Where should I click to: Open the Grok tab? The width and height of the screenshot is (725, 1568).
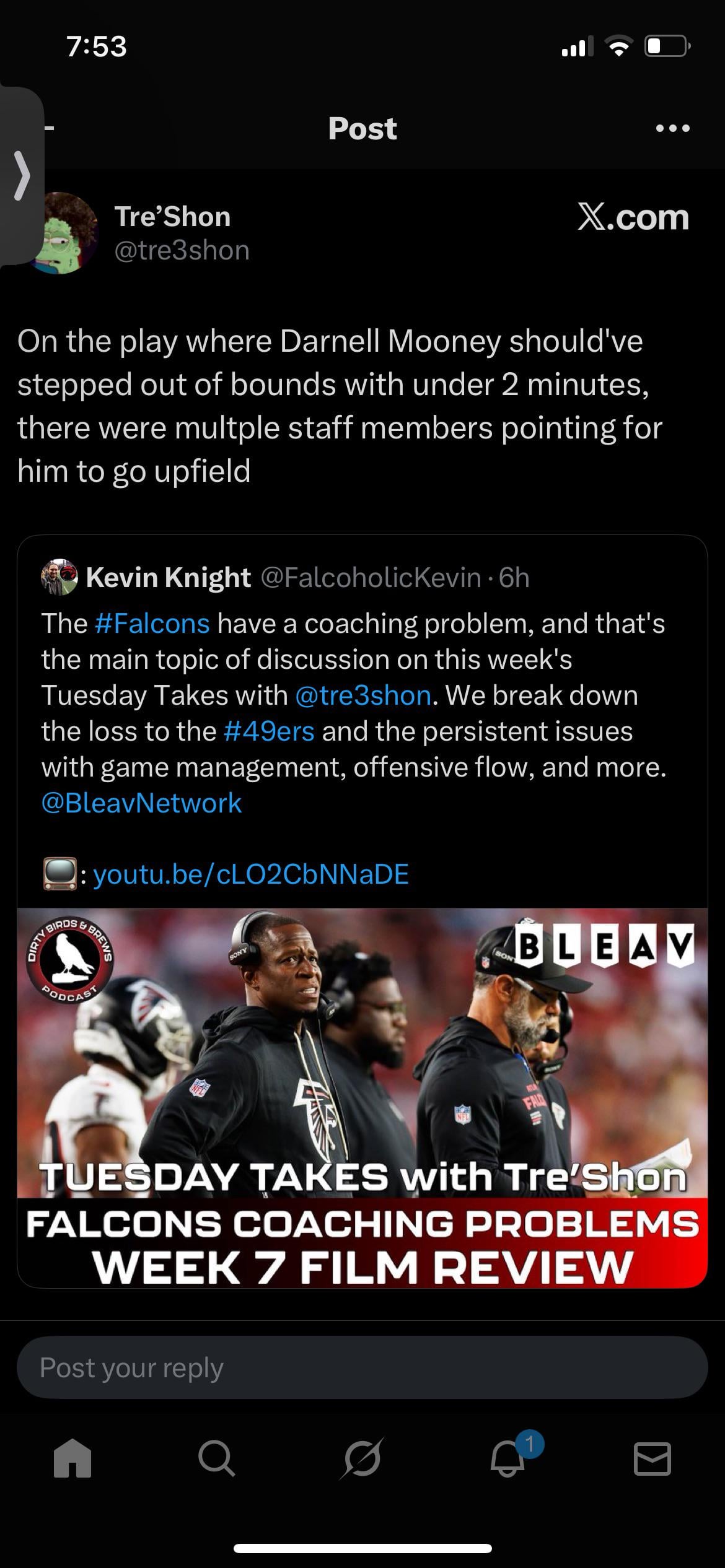pyautogui.click(x=362, y=1460)
